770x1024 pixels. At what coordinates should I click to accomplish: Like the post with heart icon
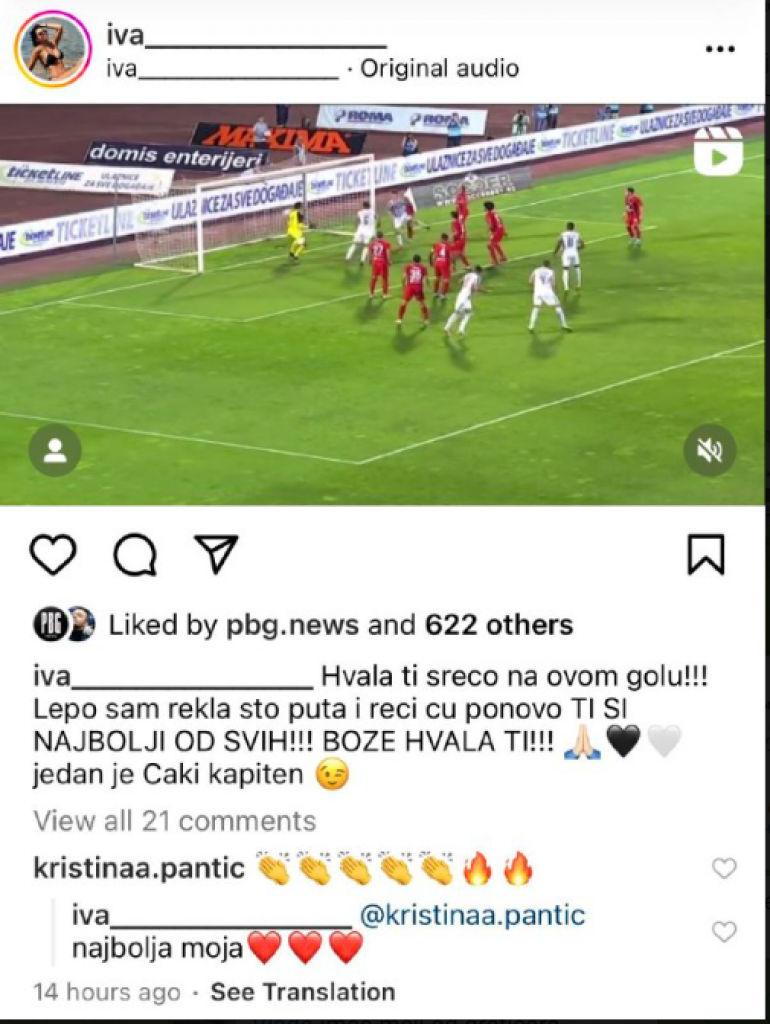click(53, 554)
